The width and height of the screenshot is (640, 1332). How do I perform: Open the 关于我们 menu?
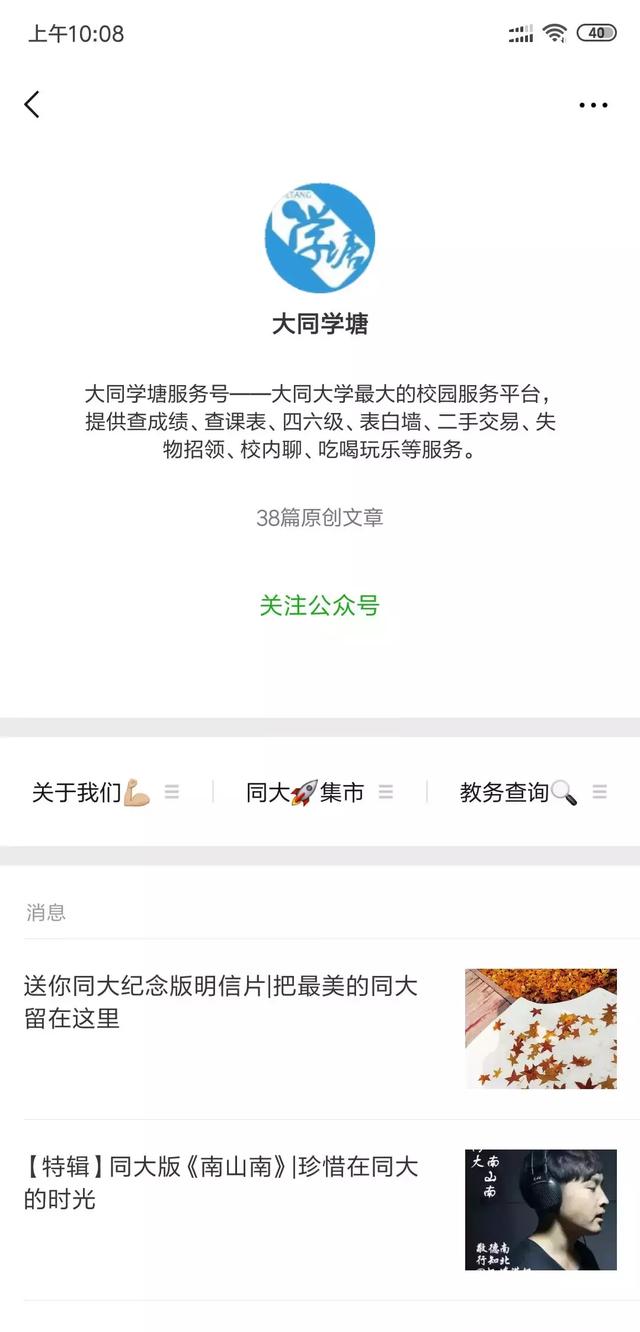[105, 792]
